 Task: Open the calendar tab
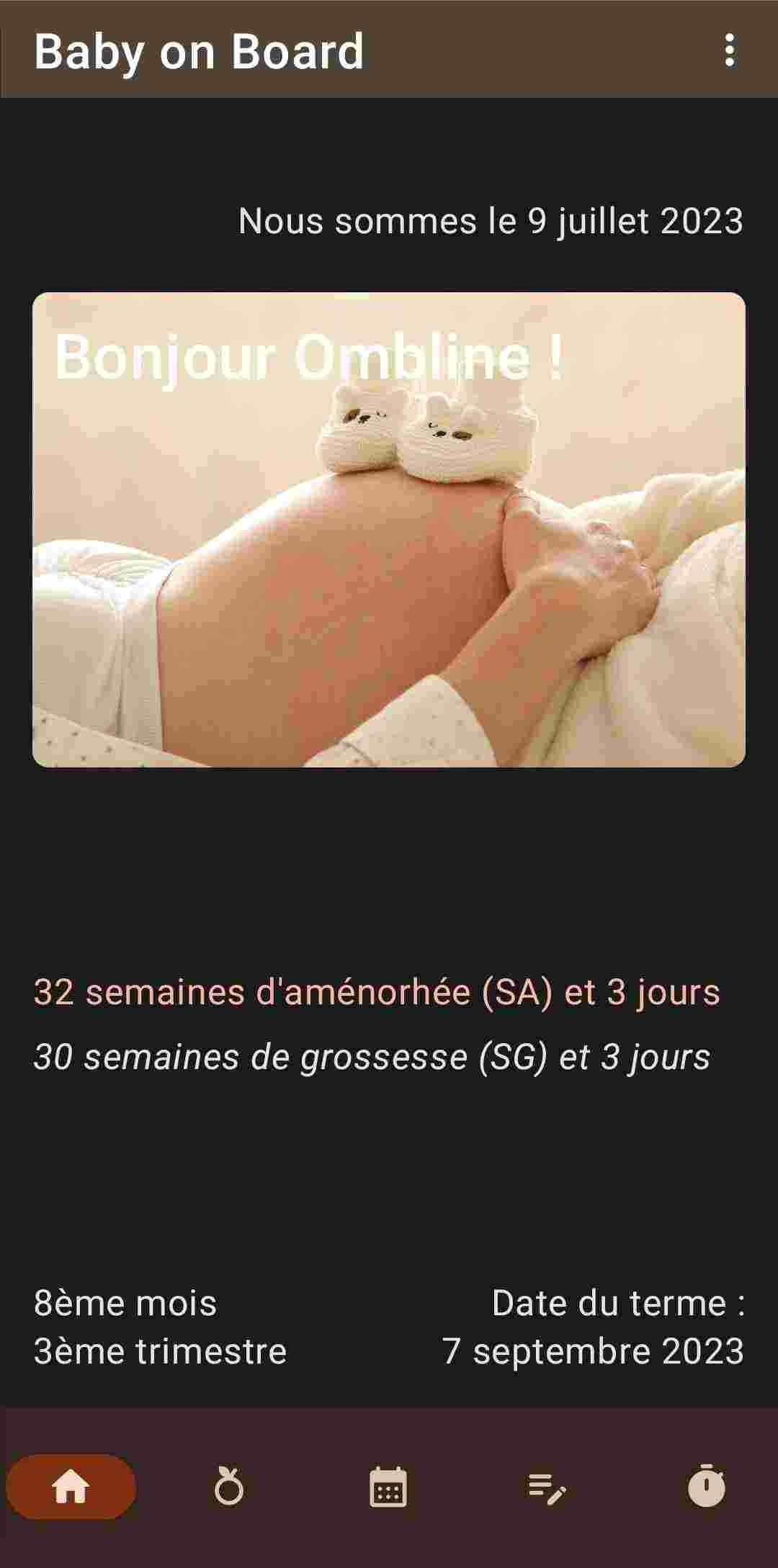click(388, 1487)
